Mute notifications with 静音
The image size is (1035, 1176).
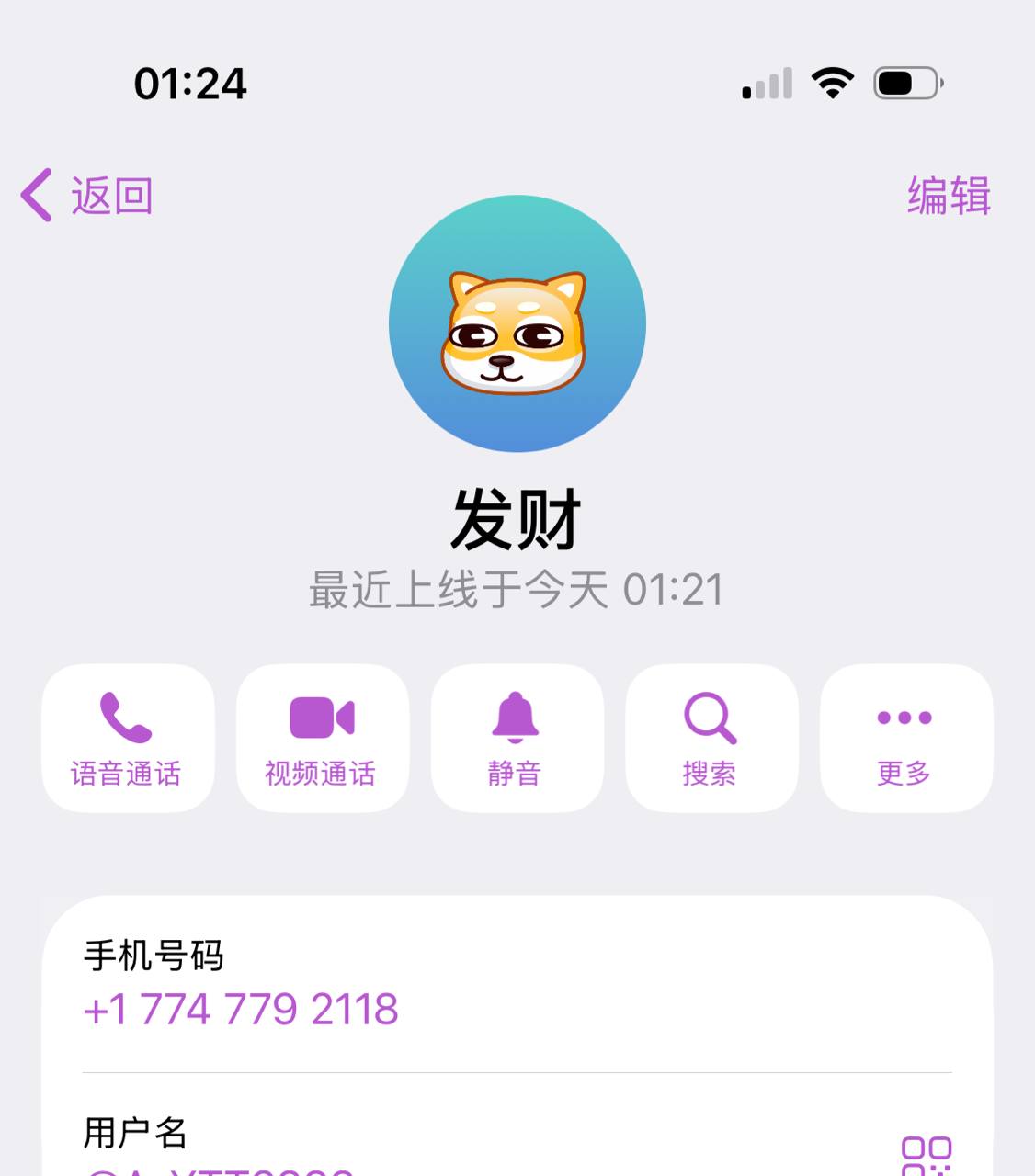pyautogui.click(x=517, y=738)
